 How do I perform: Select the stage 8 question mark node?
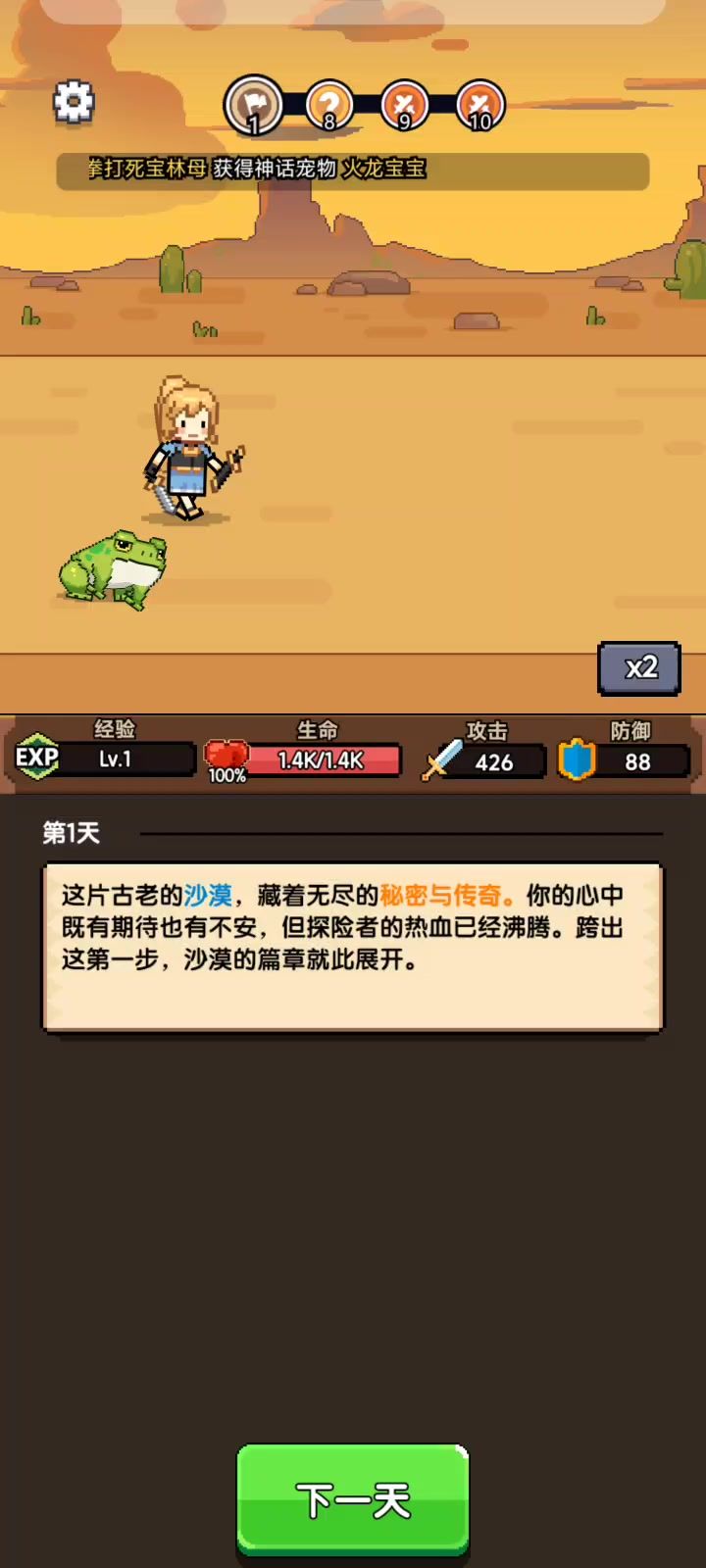pos(329,106)
